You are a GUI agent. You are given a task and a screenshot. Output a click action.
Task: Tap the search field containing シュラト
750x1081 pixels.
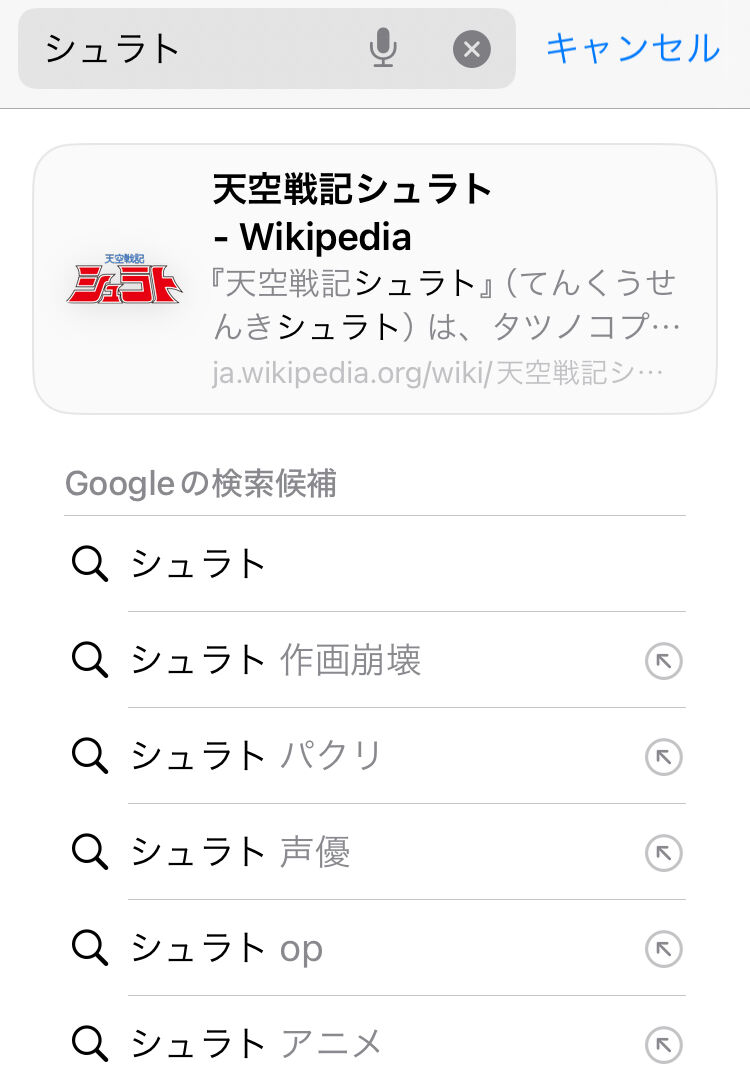[x=190, y=48]
